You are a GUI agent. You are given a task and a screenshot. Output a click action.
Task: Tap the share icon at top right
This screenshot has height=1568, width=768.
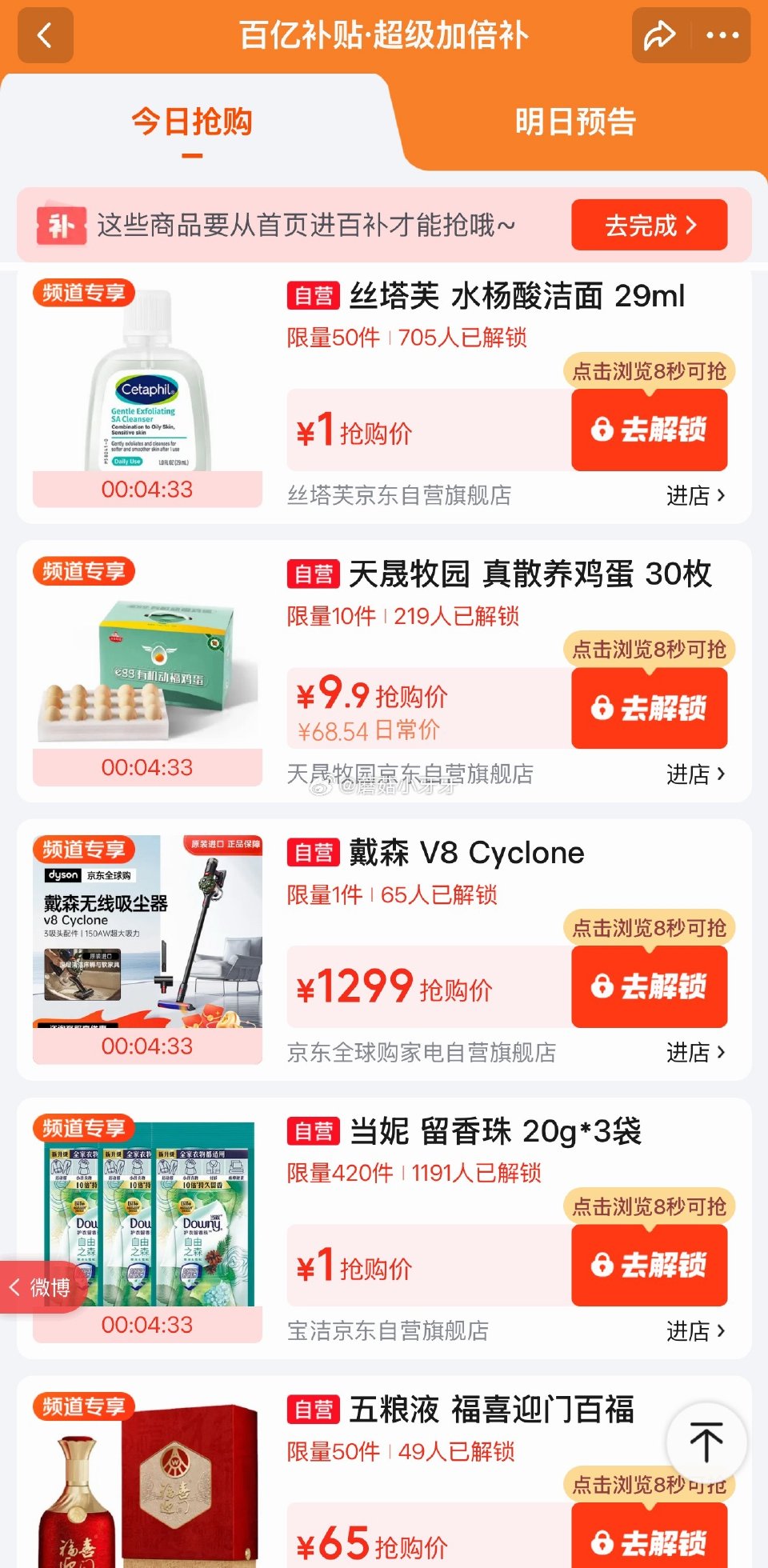659,35
